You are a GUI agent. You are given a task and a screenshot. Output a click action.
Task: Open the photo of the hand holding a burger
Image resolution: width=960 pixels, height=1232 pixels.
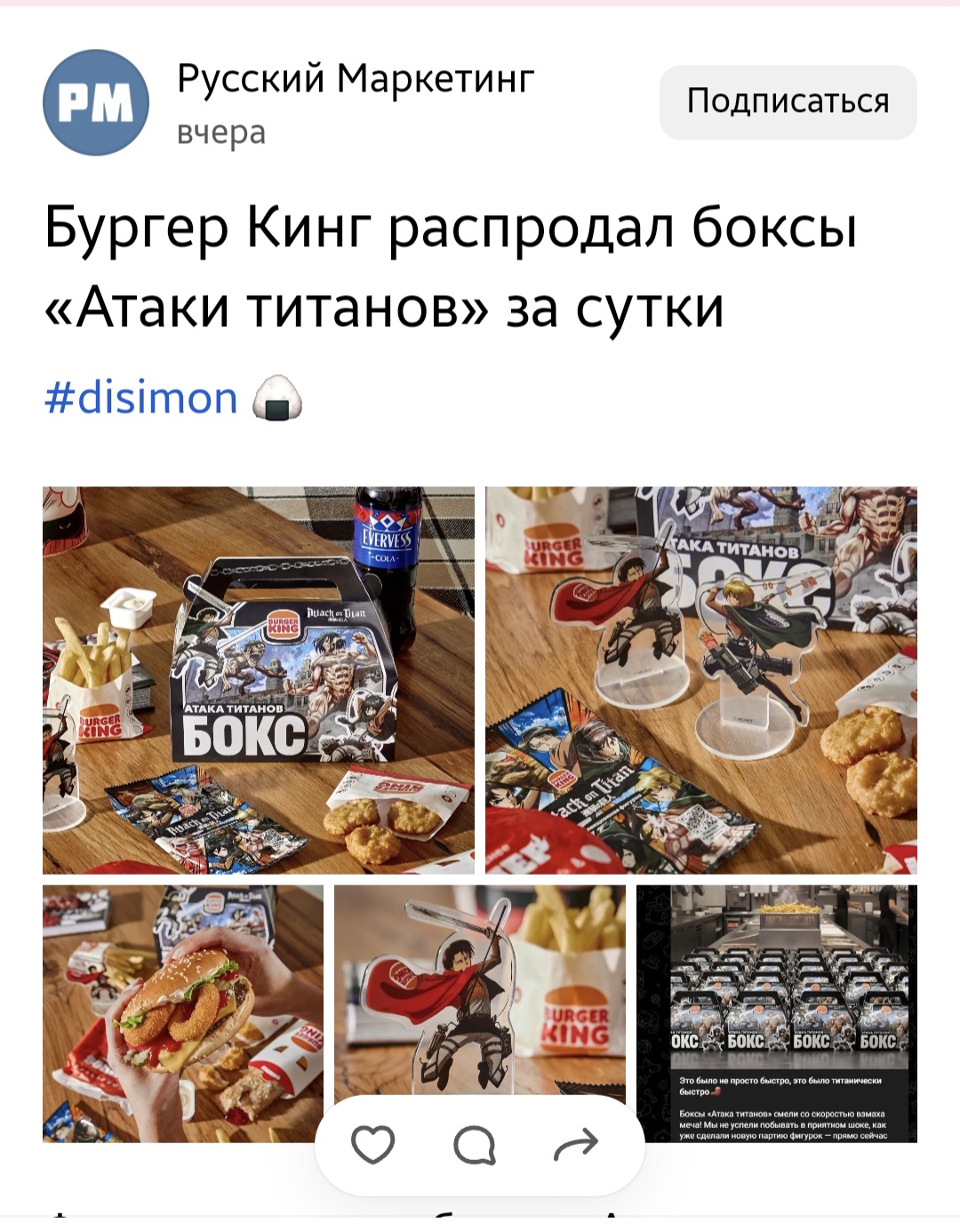tap(182, 1013)
